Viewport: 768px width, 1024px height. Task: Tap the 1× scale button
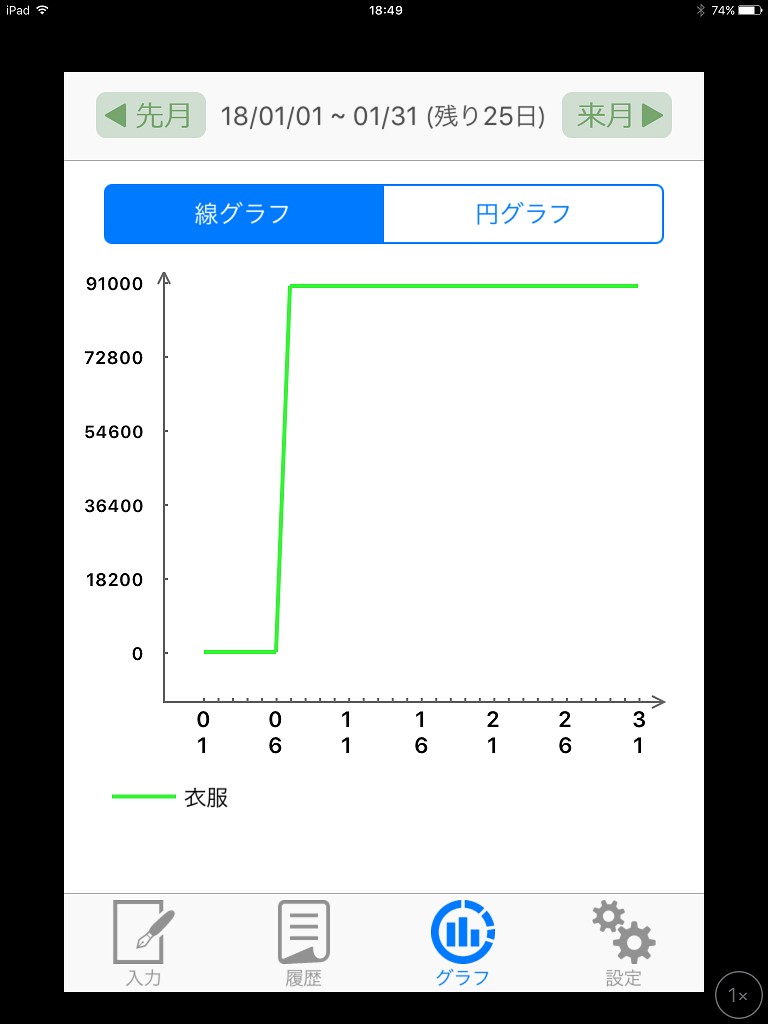click(738, 995)
